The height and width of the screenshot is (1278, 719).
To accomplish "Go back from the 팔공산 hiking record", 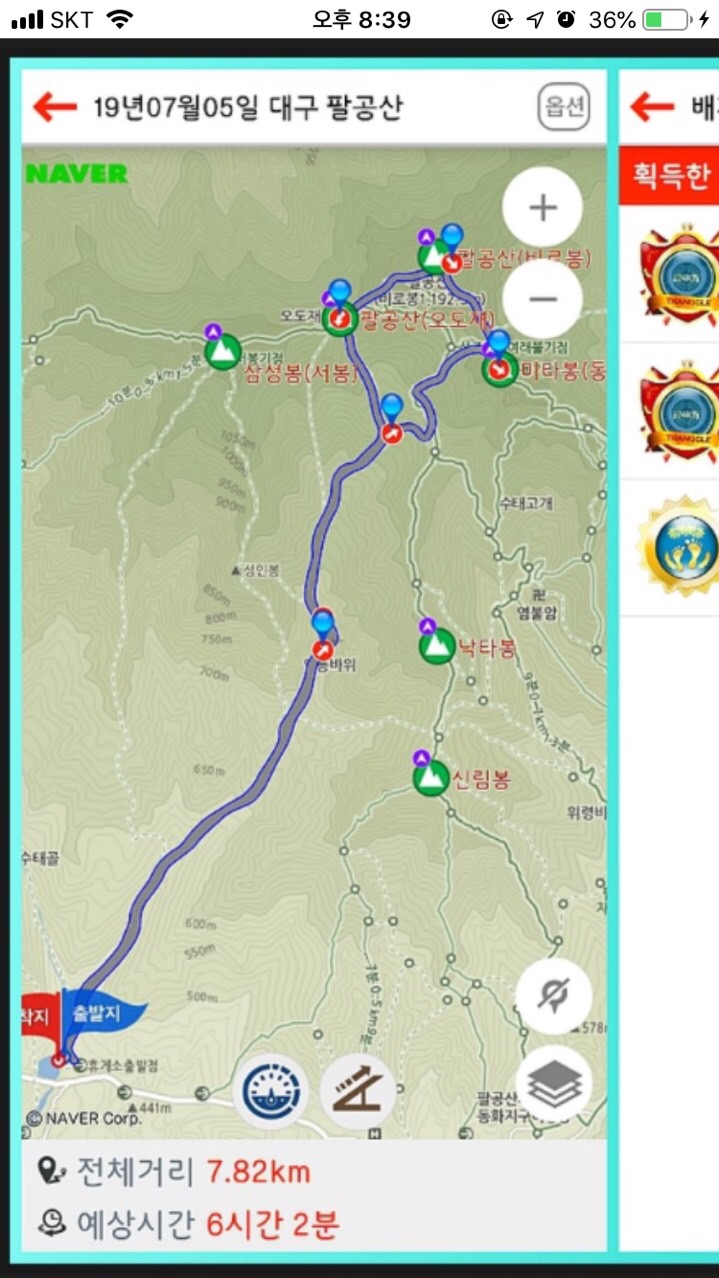I will (55, 107).
